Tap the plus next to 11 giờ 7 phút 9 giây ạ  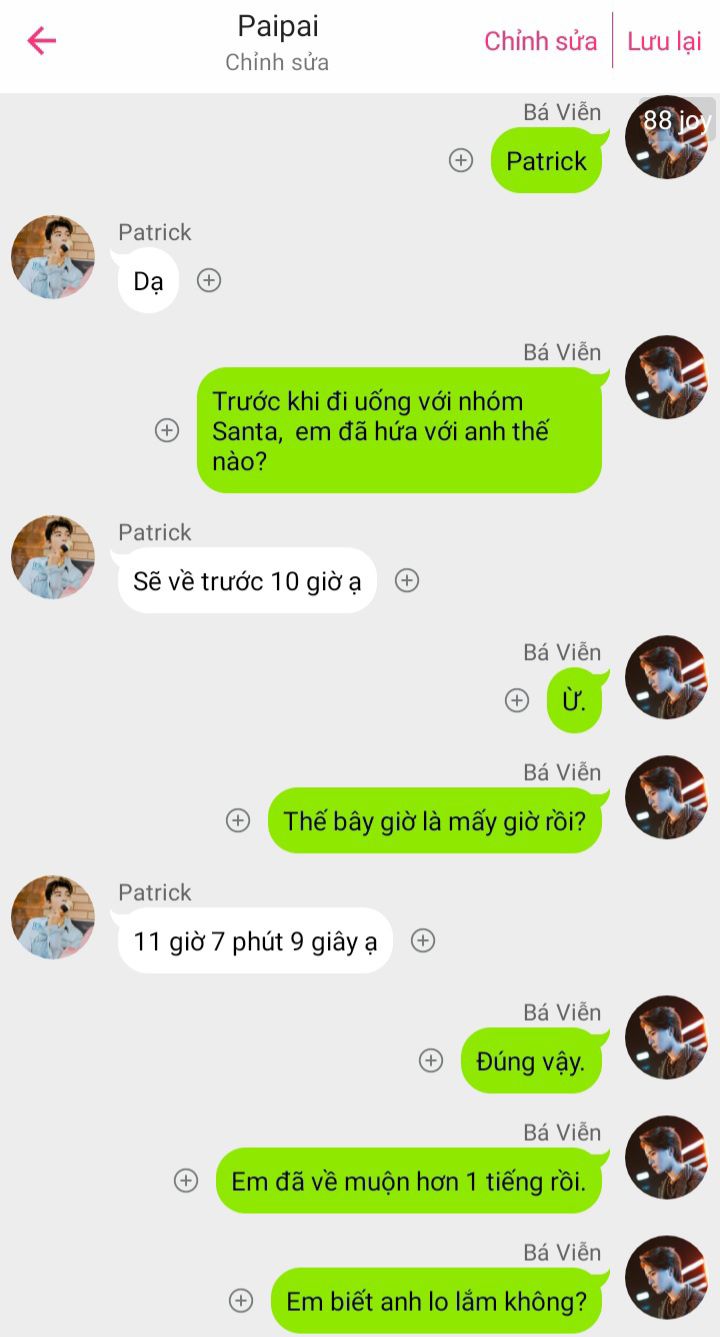coord(423,940)
